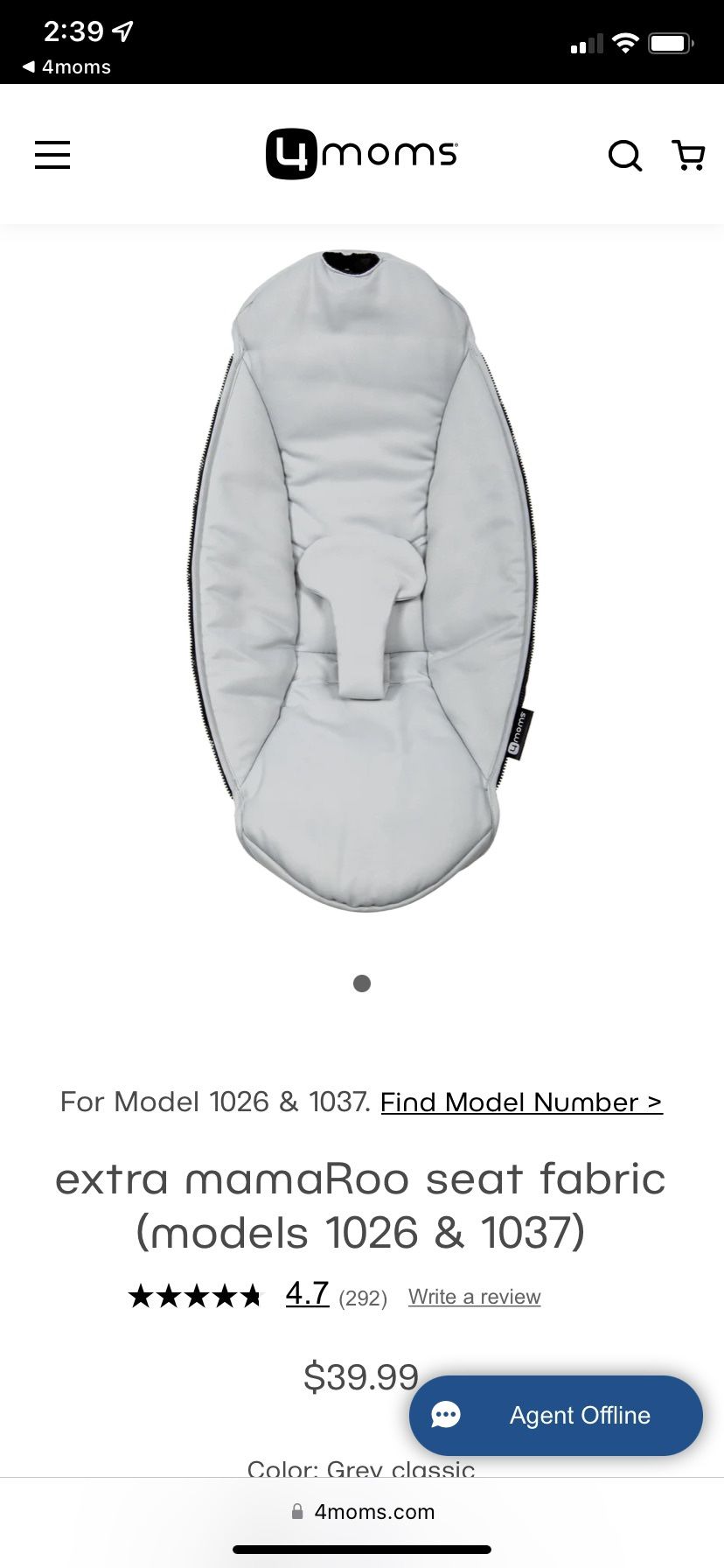Open the hamburger menu
724x1568 pixels.
click(52, 155)
